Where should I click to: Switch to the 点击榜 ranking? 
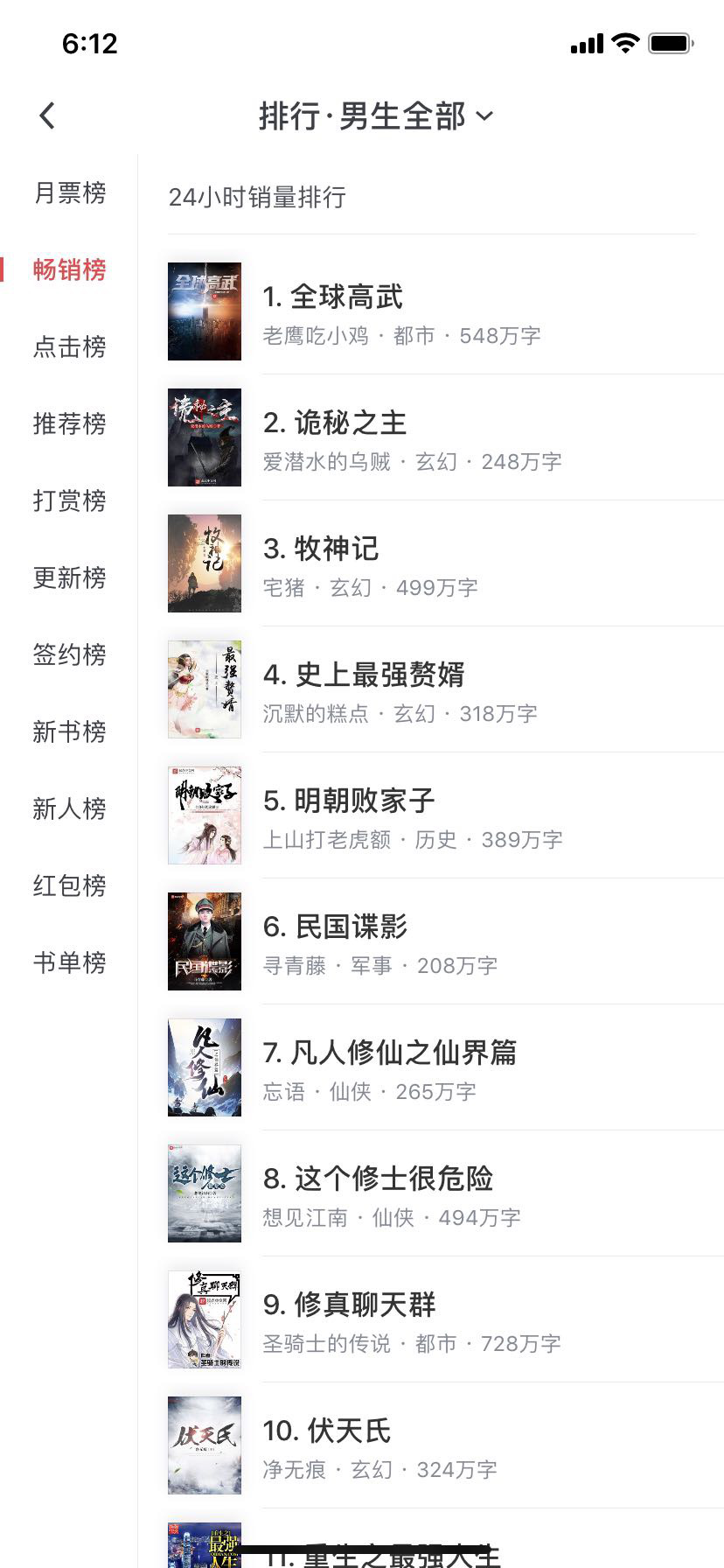70,347
